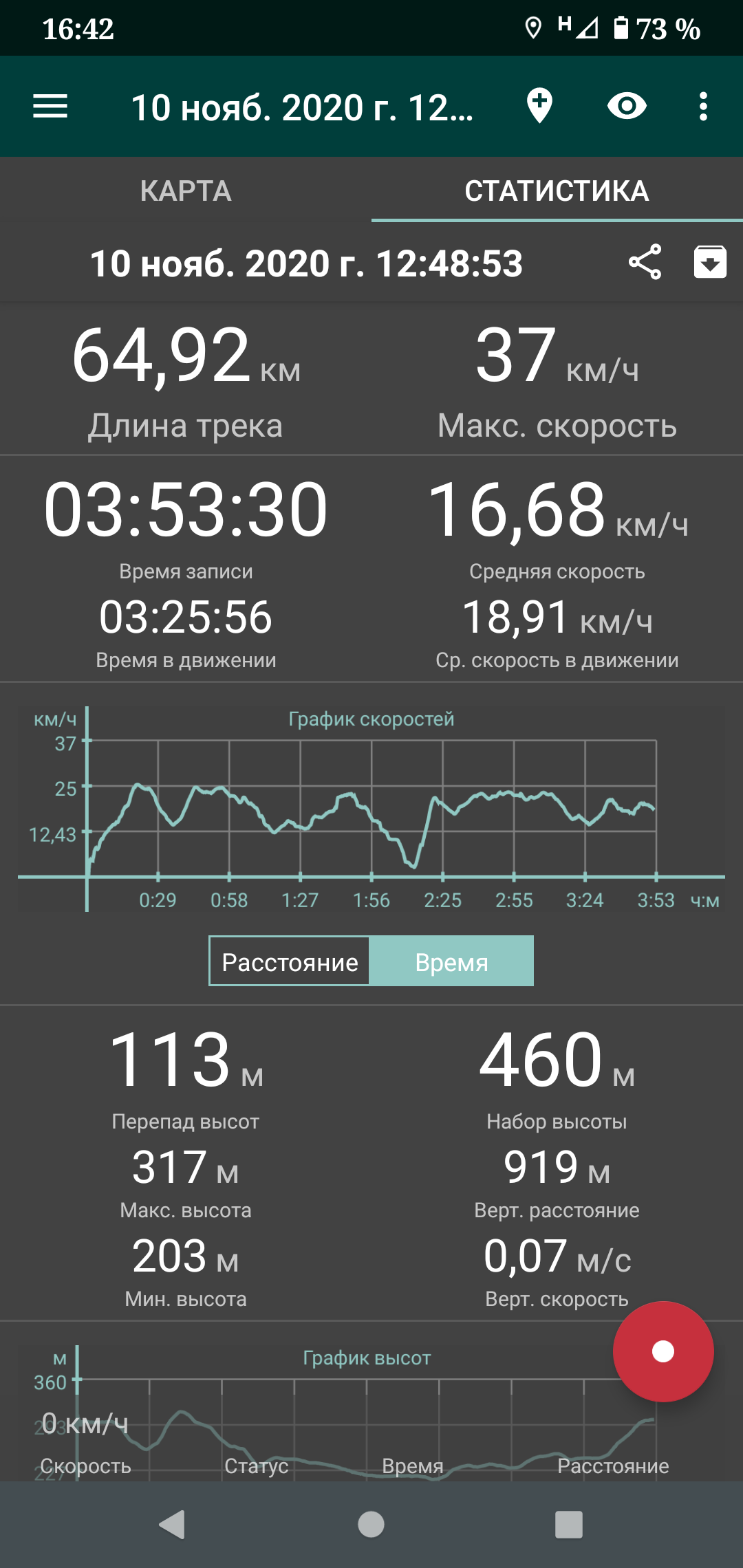743x1568 pixels.
Task: Share this track's statistics
Action: [645, 262]
